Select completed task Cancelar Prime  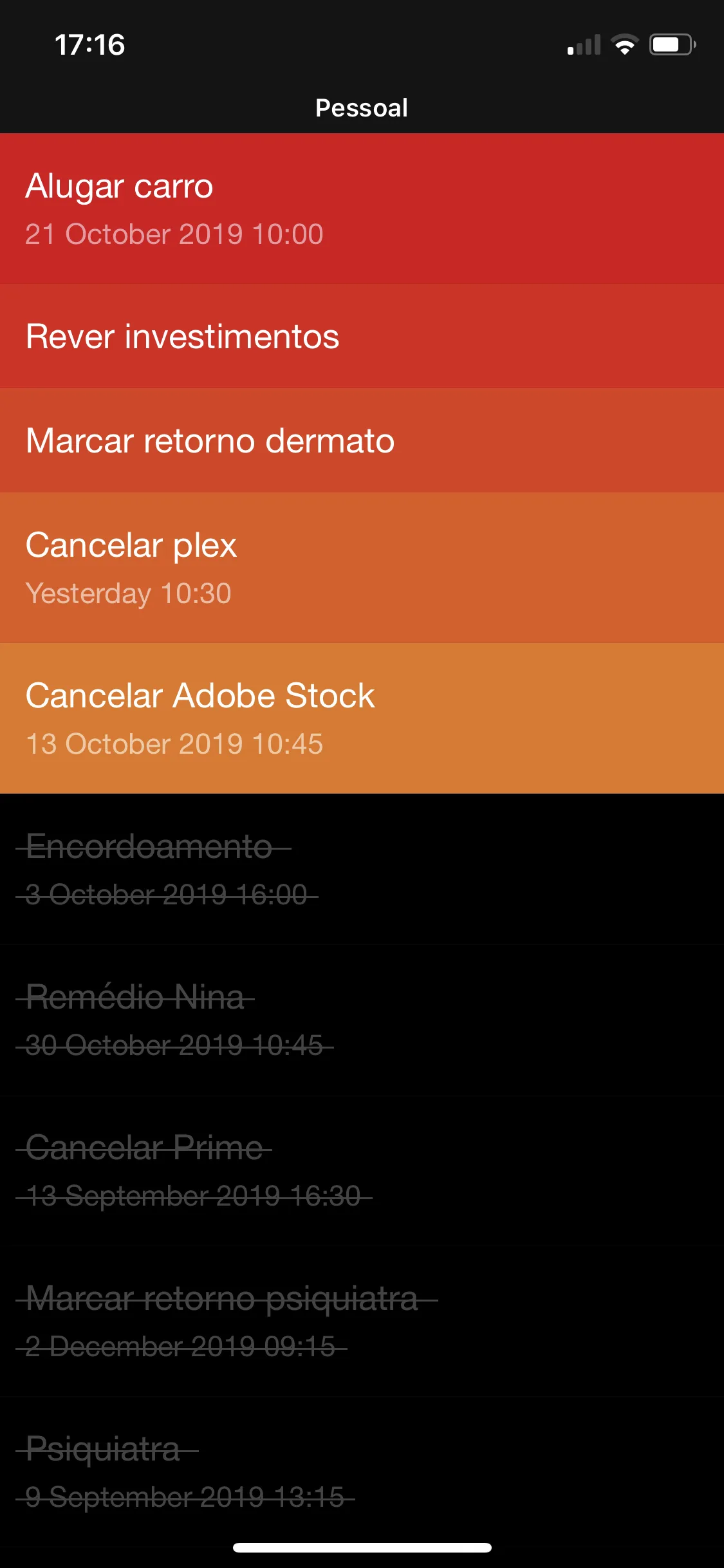(x=362, y=1170)
